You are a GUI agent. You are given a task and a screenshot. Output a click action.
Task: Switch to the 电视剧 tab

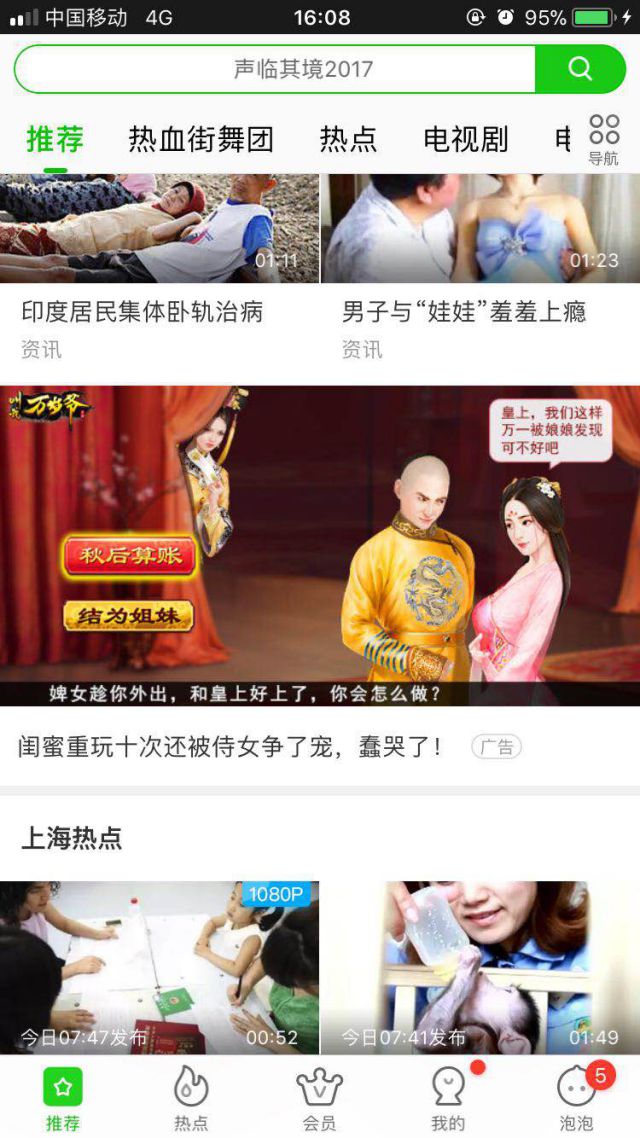point(466,140)
